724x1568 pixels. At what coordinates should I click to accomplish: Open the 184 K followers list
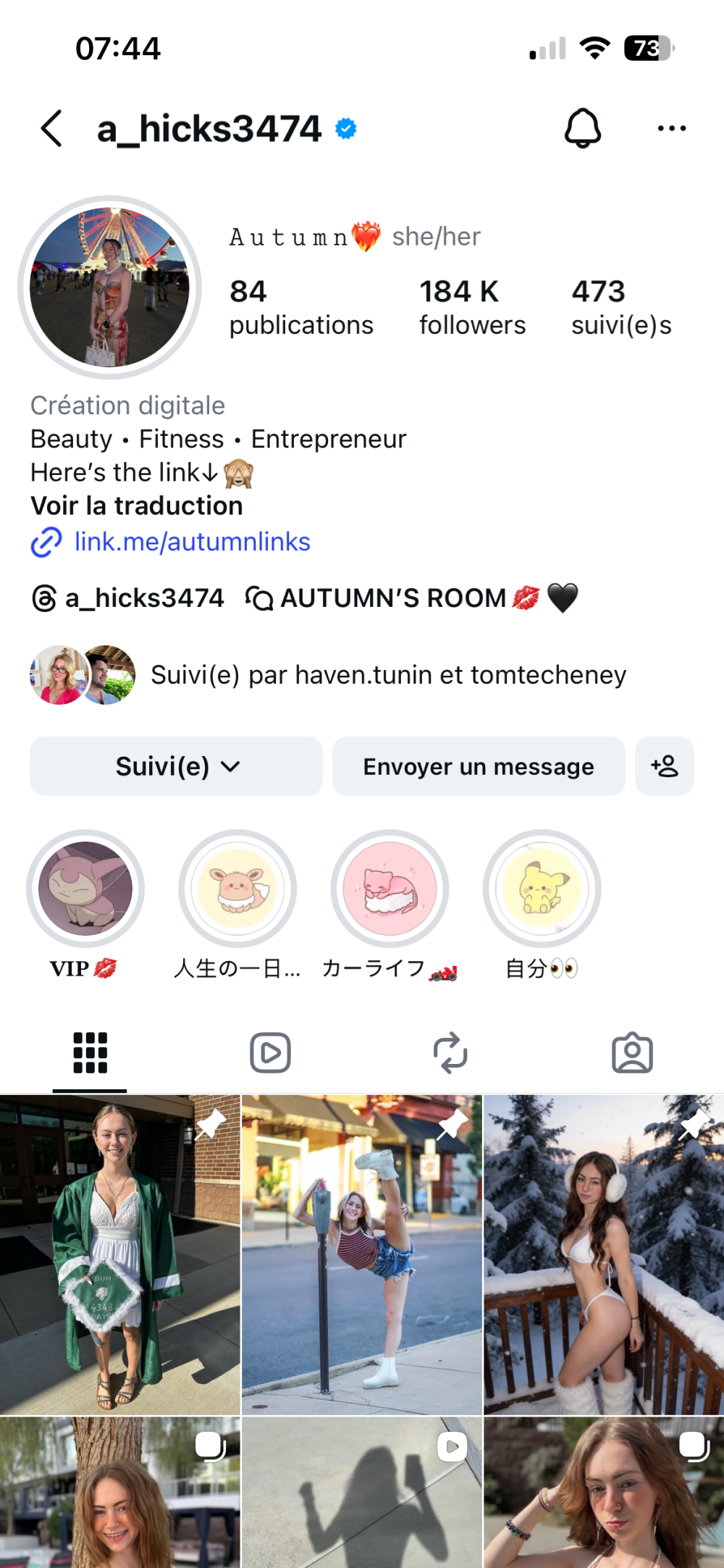(x=472, y=307)
